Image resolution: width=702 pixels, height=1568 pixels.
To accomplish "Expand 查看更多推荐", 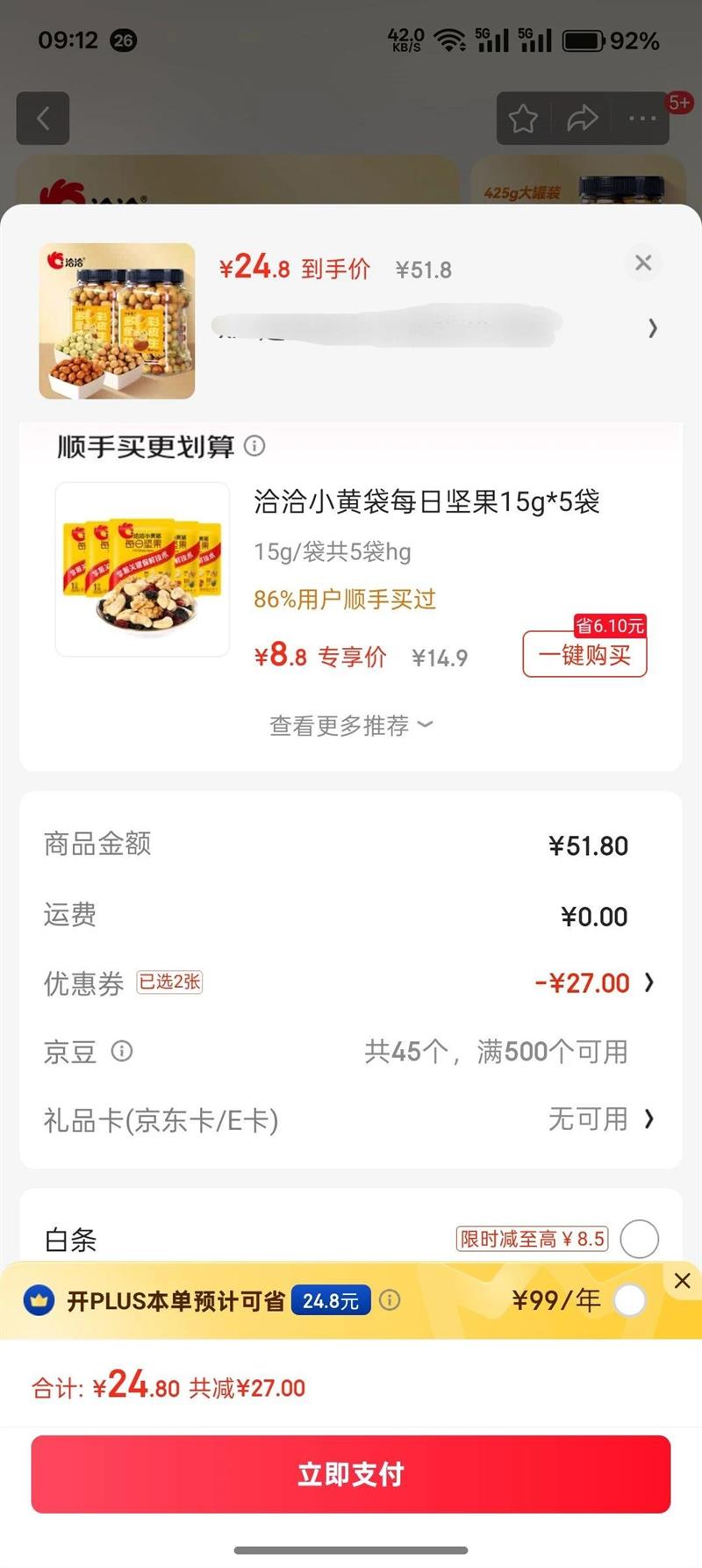I will pyautogui.click(x=351, y=725).
